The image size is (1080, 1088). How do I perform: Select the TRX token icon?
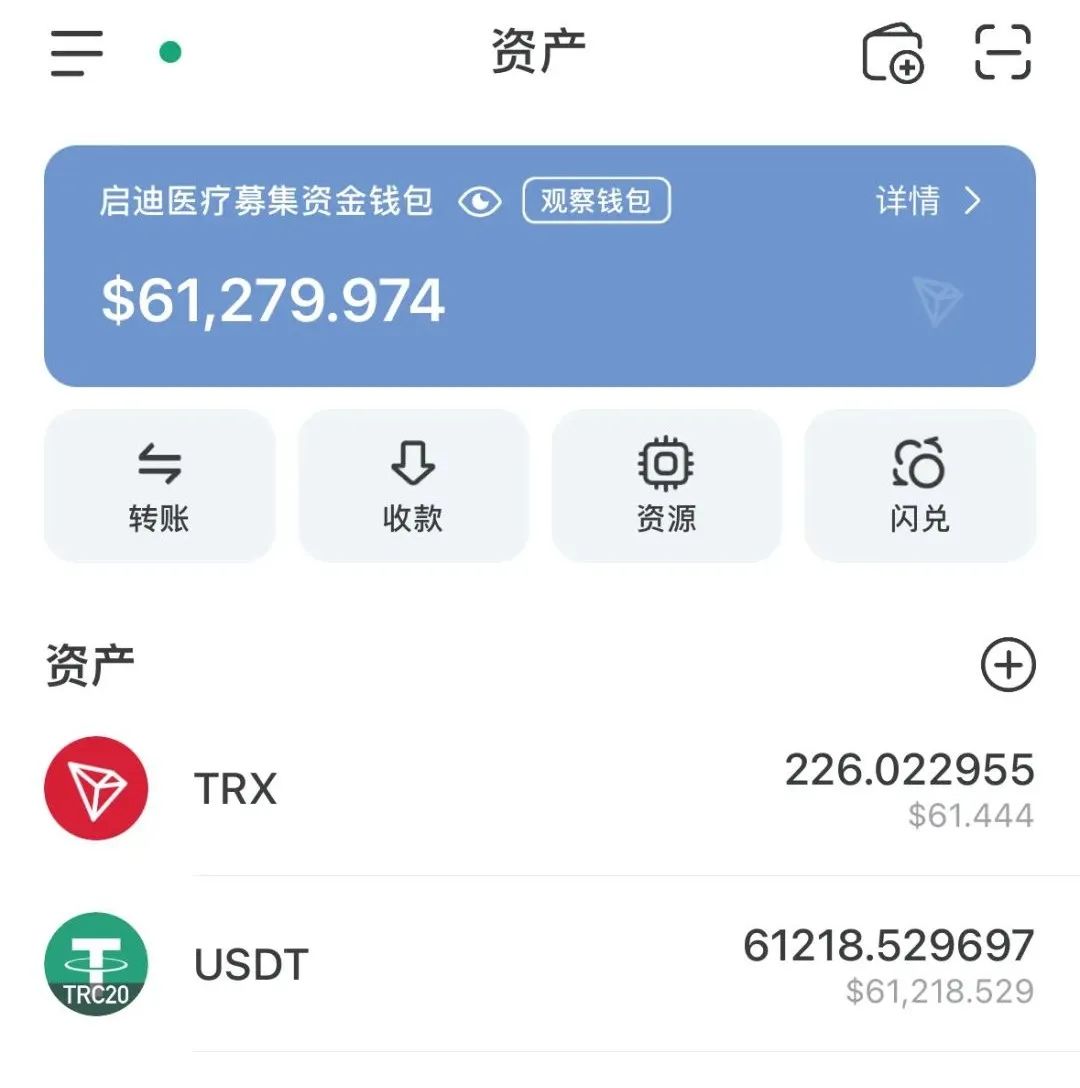click(x=96, y=789)
